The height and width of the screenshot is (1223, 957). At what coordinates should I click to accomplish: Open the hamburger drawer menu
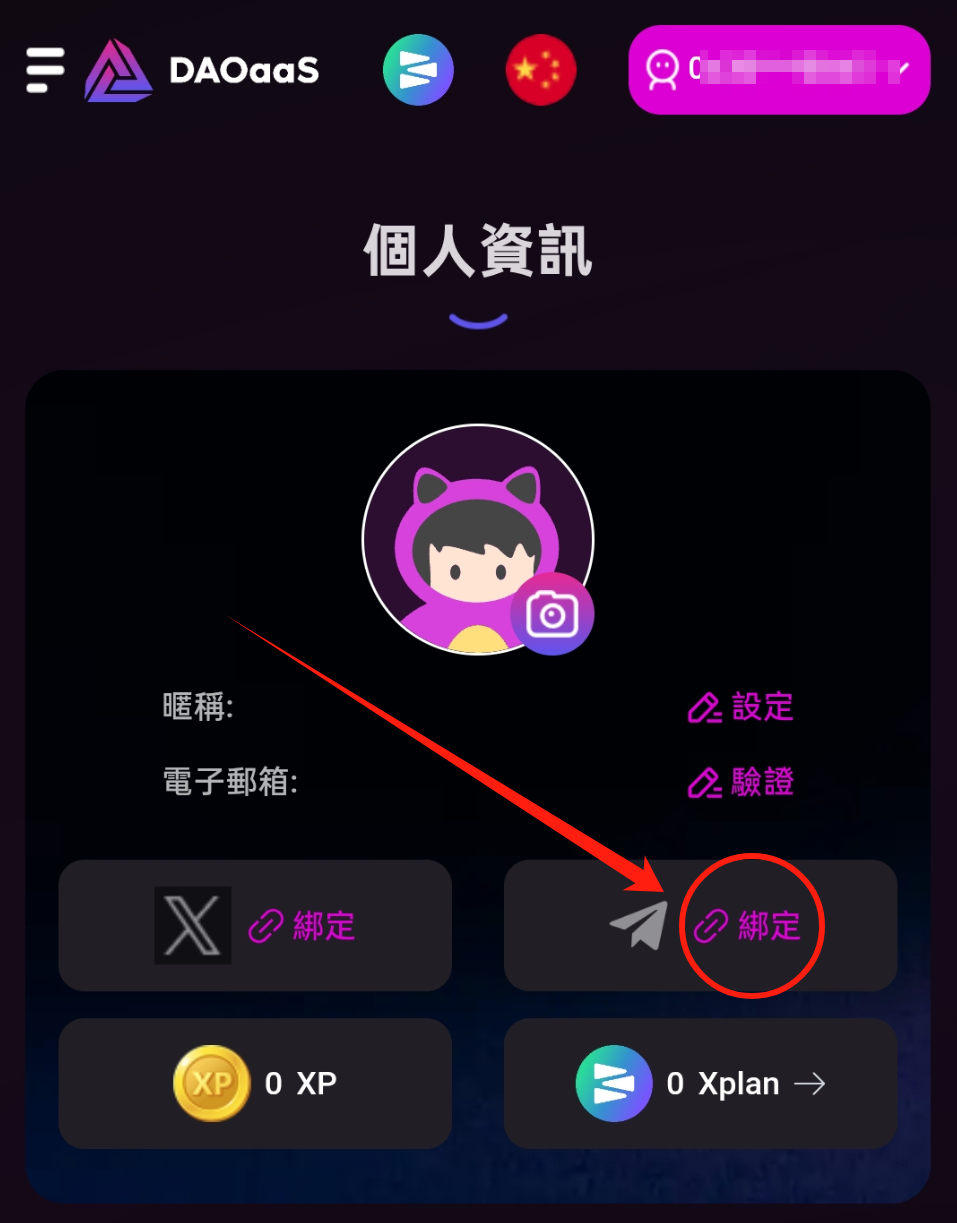[x=45, y=70]
